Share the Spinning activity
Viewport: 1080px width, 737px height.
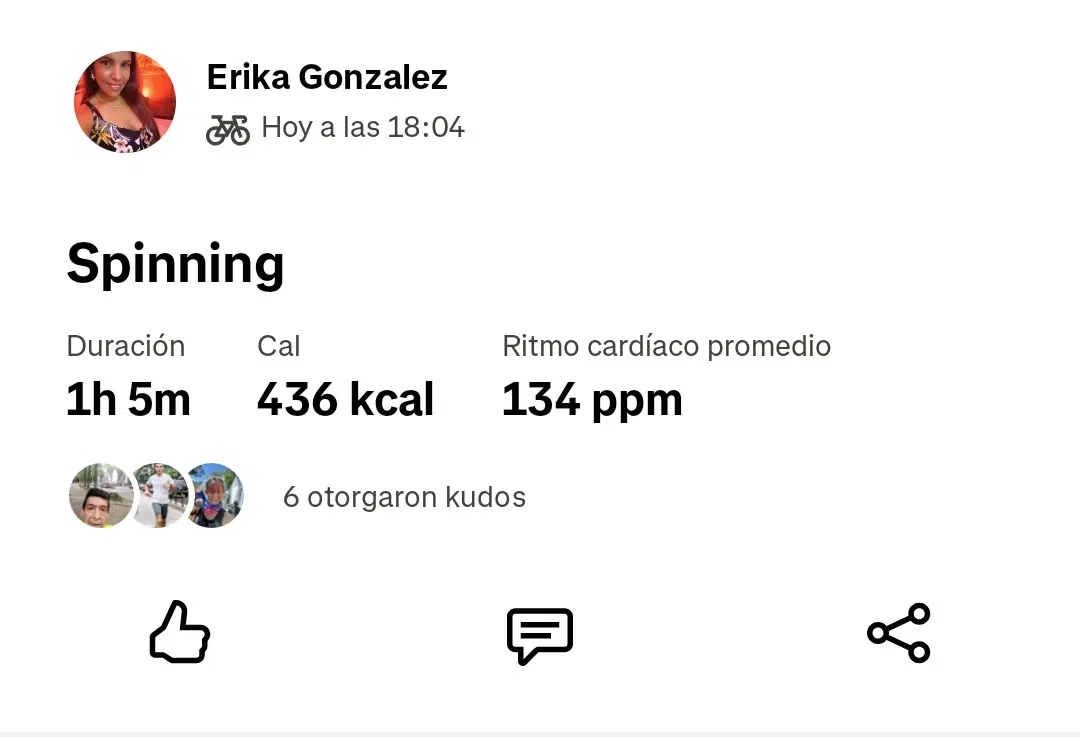(x=898, y=632)
